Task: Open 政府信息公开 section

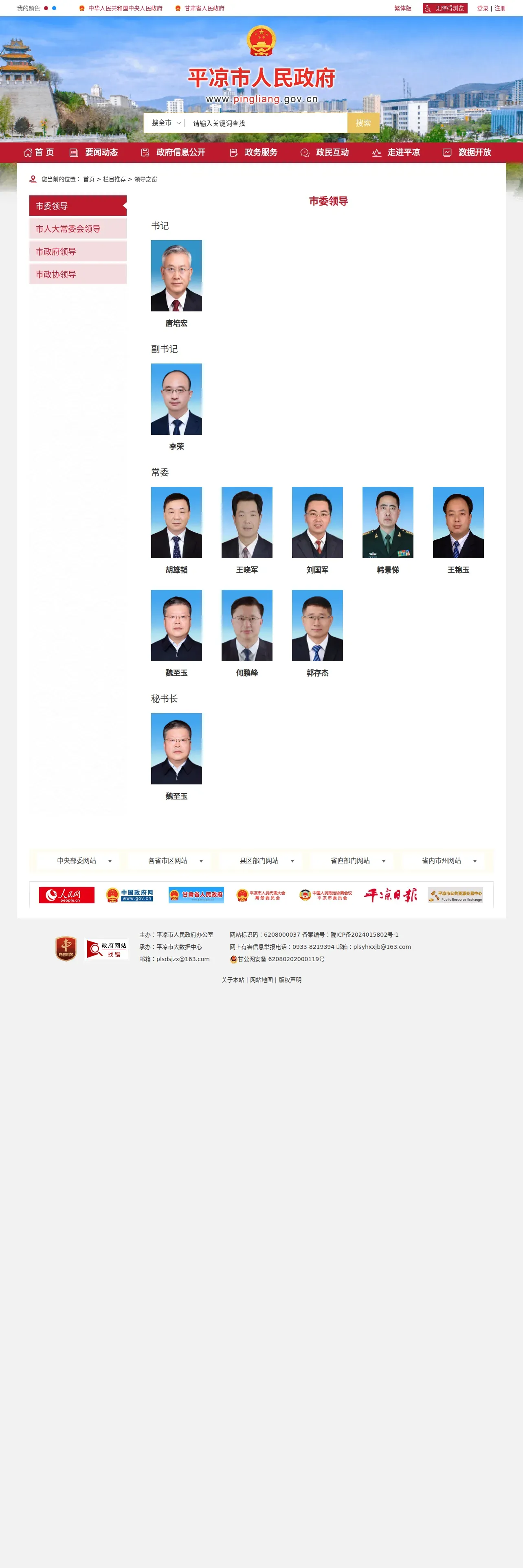Action: (x=173, y=152)
